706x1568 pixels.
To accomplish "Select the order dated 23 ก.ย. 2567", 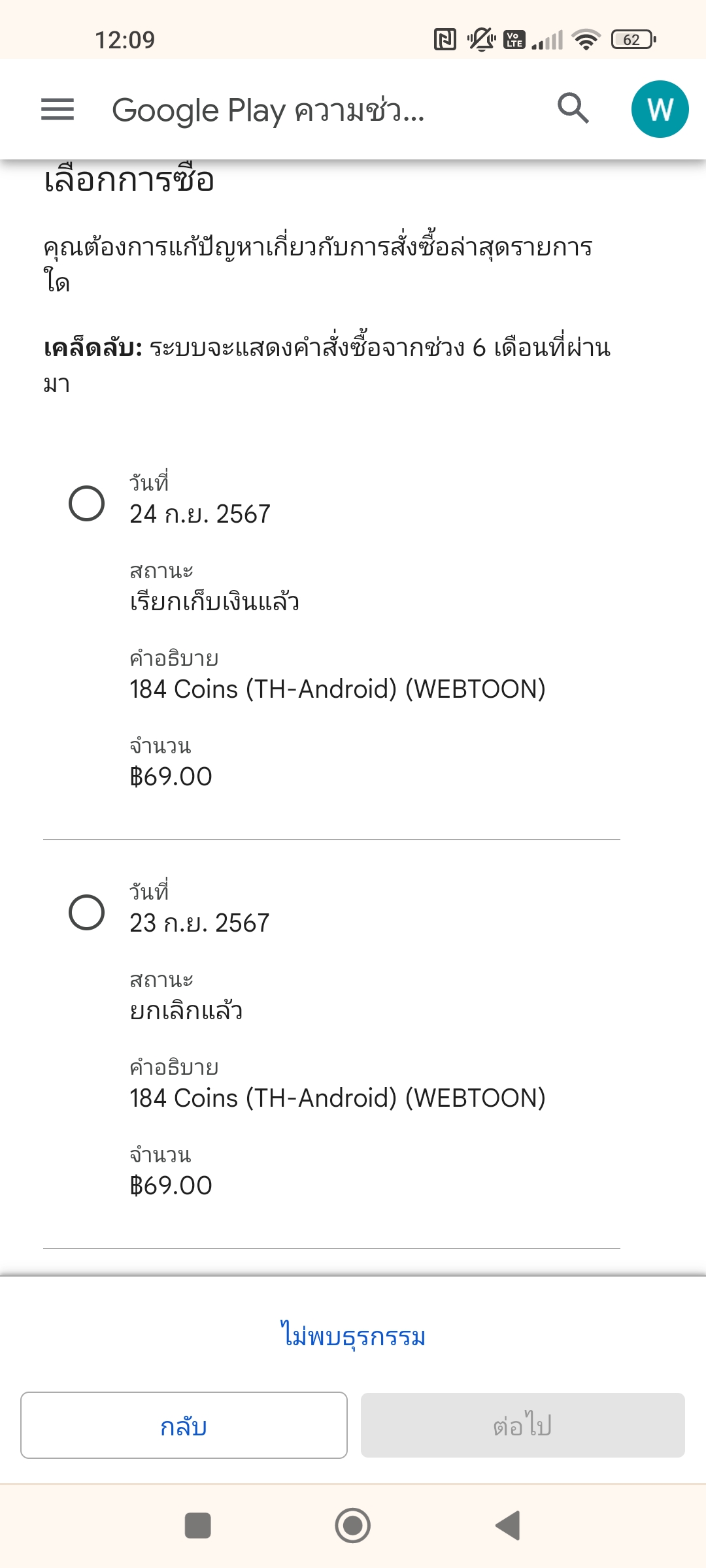I will point(86,912).
